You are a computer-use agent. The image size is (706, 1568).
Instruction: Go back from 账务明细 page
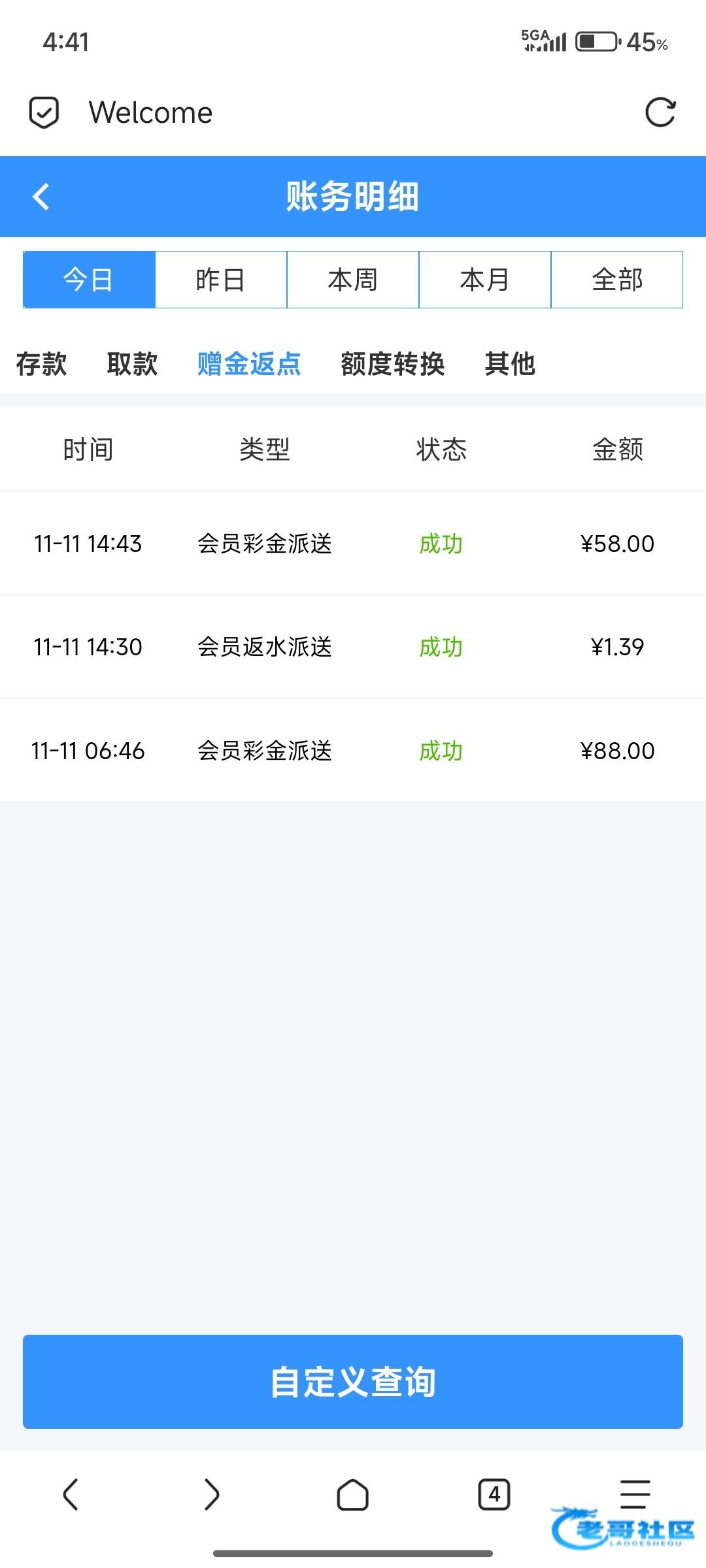41,197
